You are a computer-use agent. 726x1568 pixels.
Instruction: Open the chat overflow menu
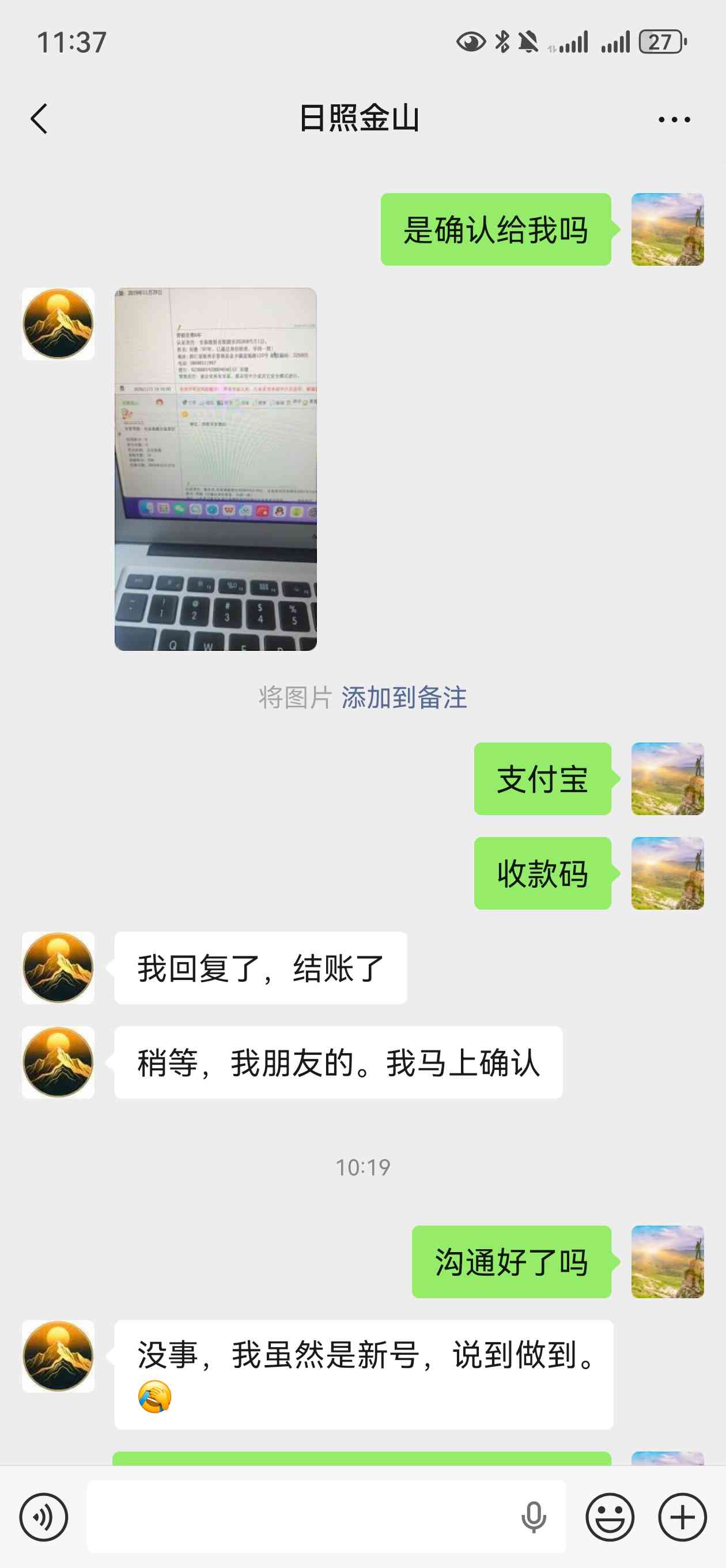(674, 120)
